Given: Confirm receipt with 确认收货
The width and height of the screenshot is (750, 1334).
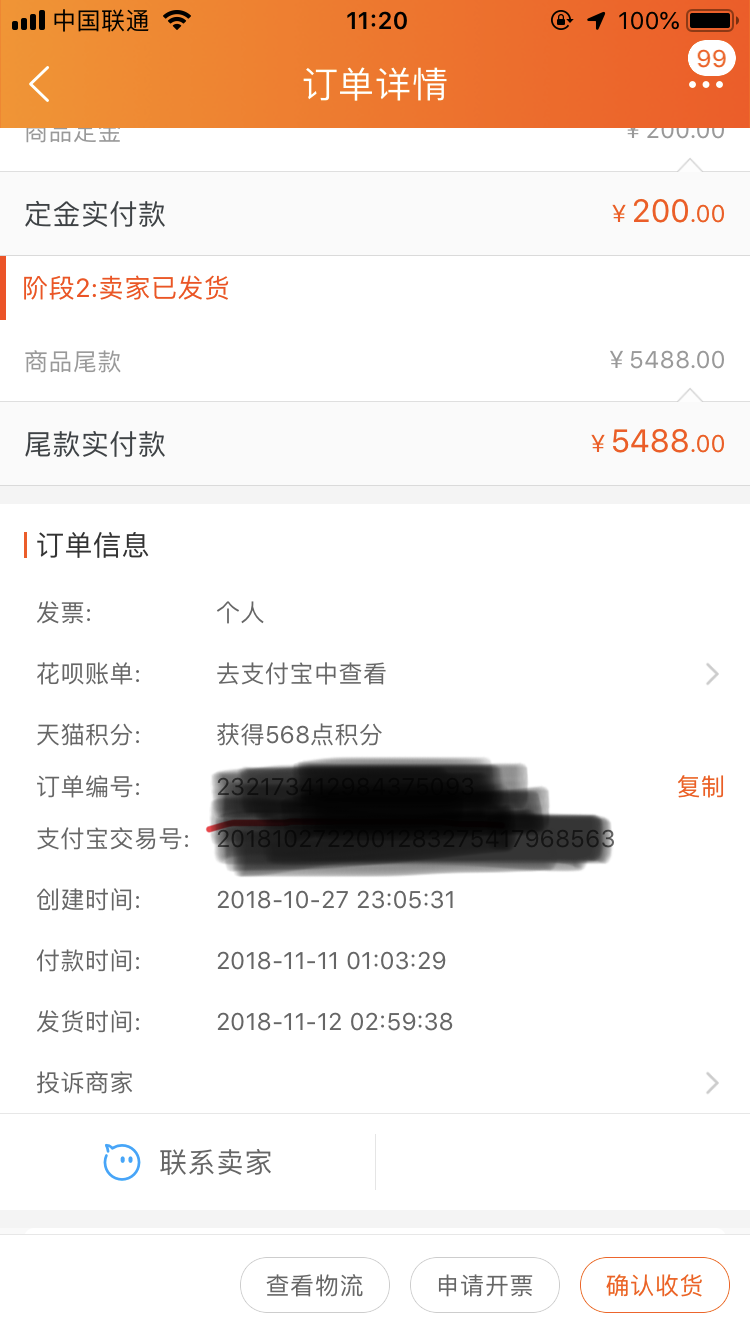Looking at the screenshot, I should click(x=654, y=1285).
